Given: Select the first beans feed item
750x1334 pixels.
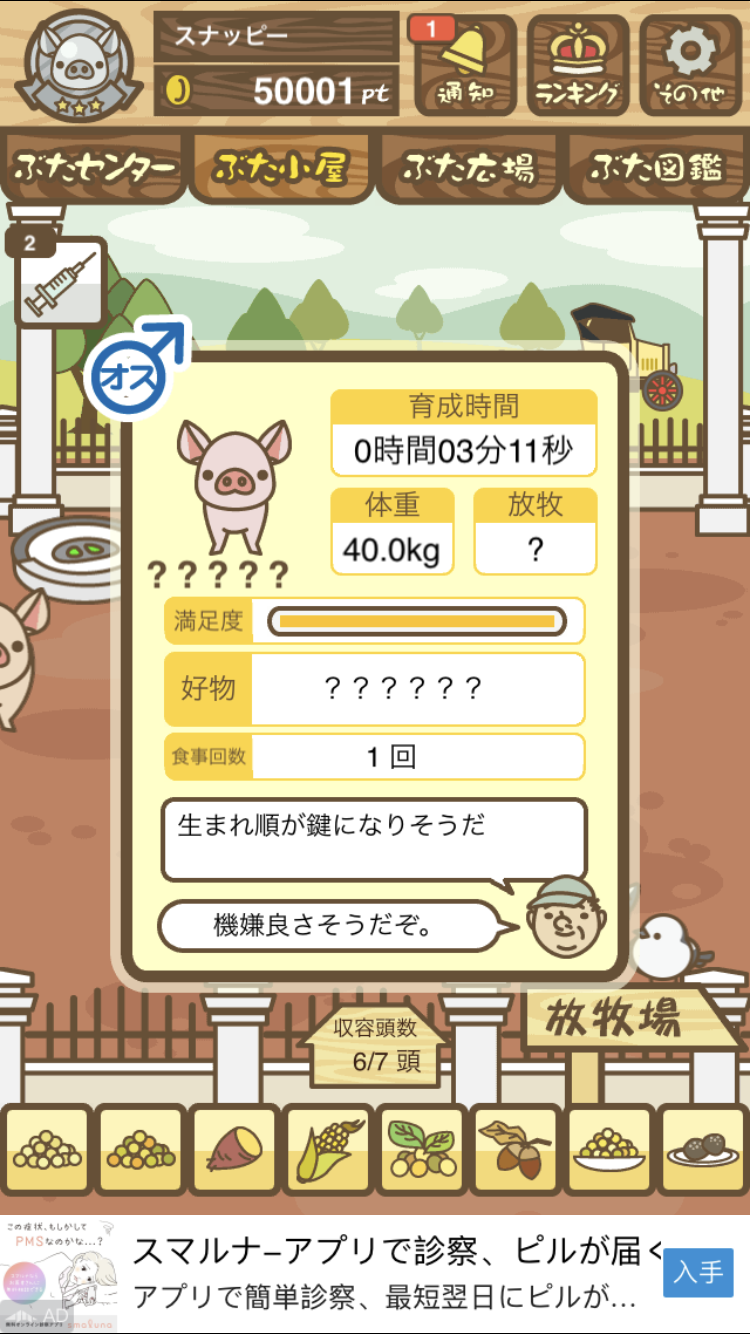Looking at the screenshot, I should (x=47, y=1149).
